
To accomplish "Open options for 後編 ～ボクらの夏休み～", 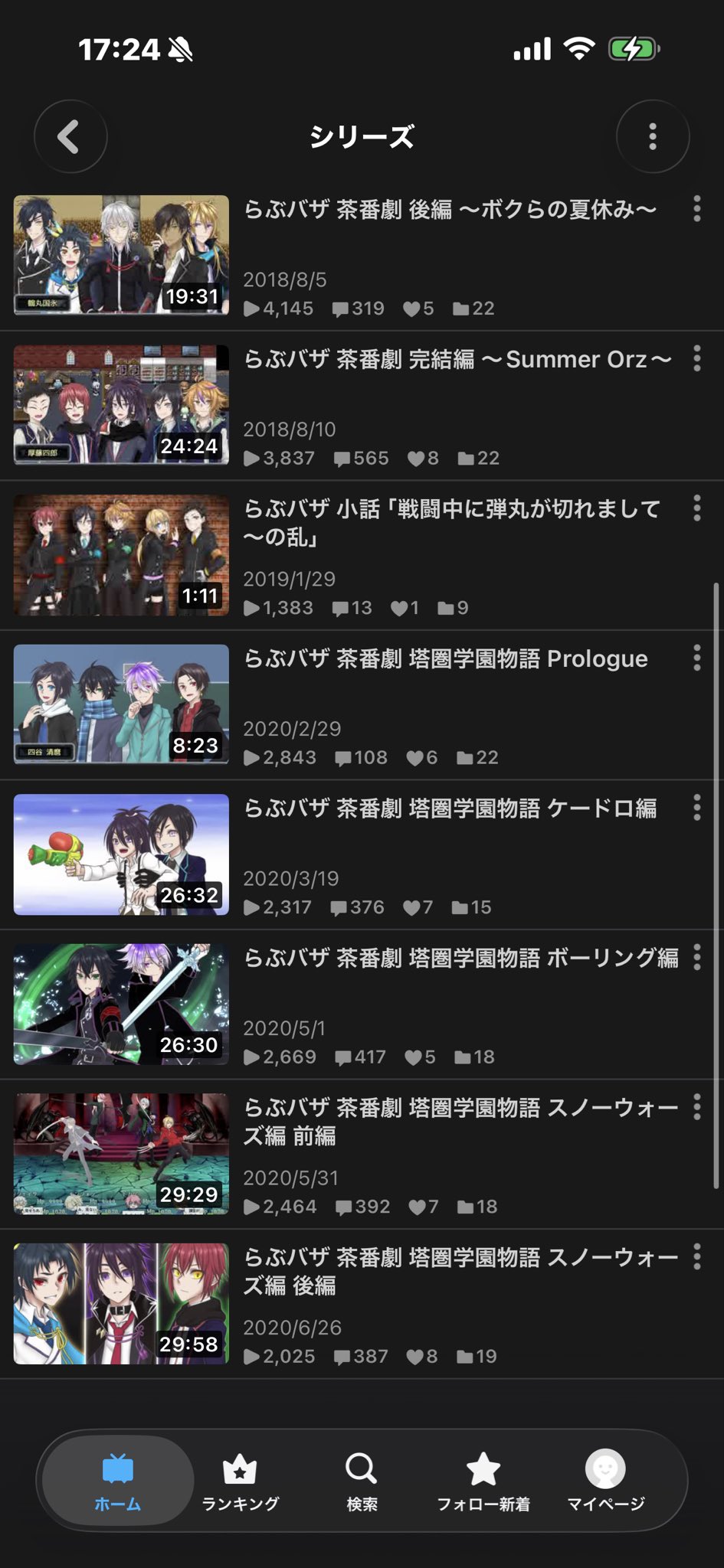I will [x=696, y=209].
